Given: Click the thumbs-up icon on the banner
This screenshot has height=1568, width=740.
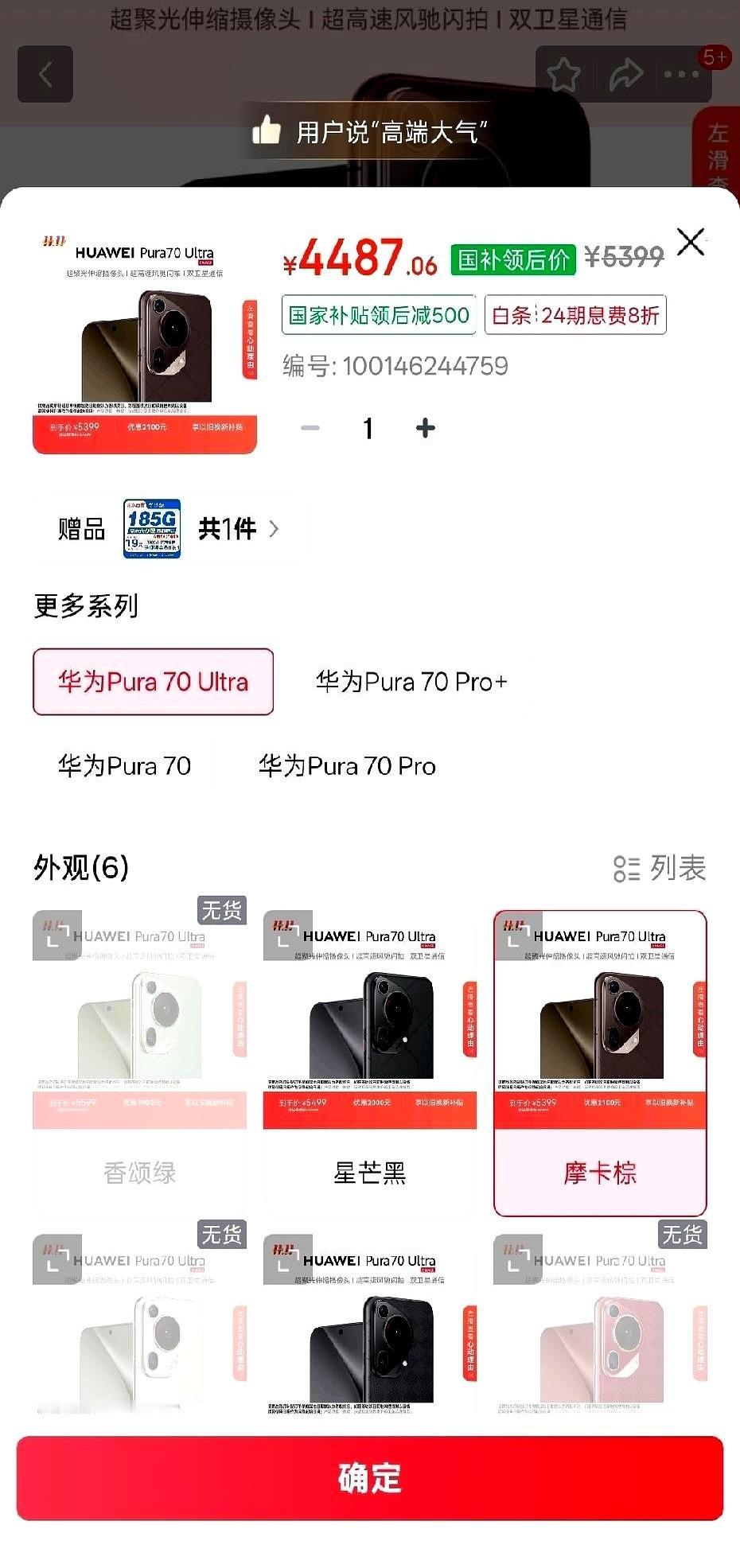Looking at the screenshot, I should pyautogui.click(x=265, y=131).
